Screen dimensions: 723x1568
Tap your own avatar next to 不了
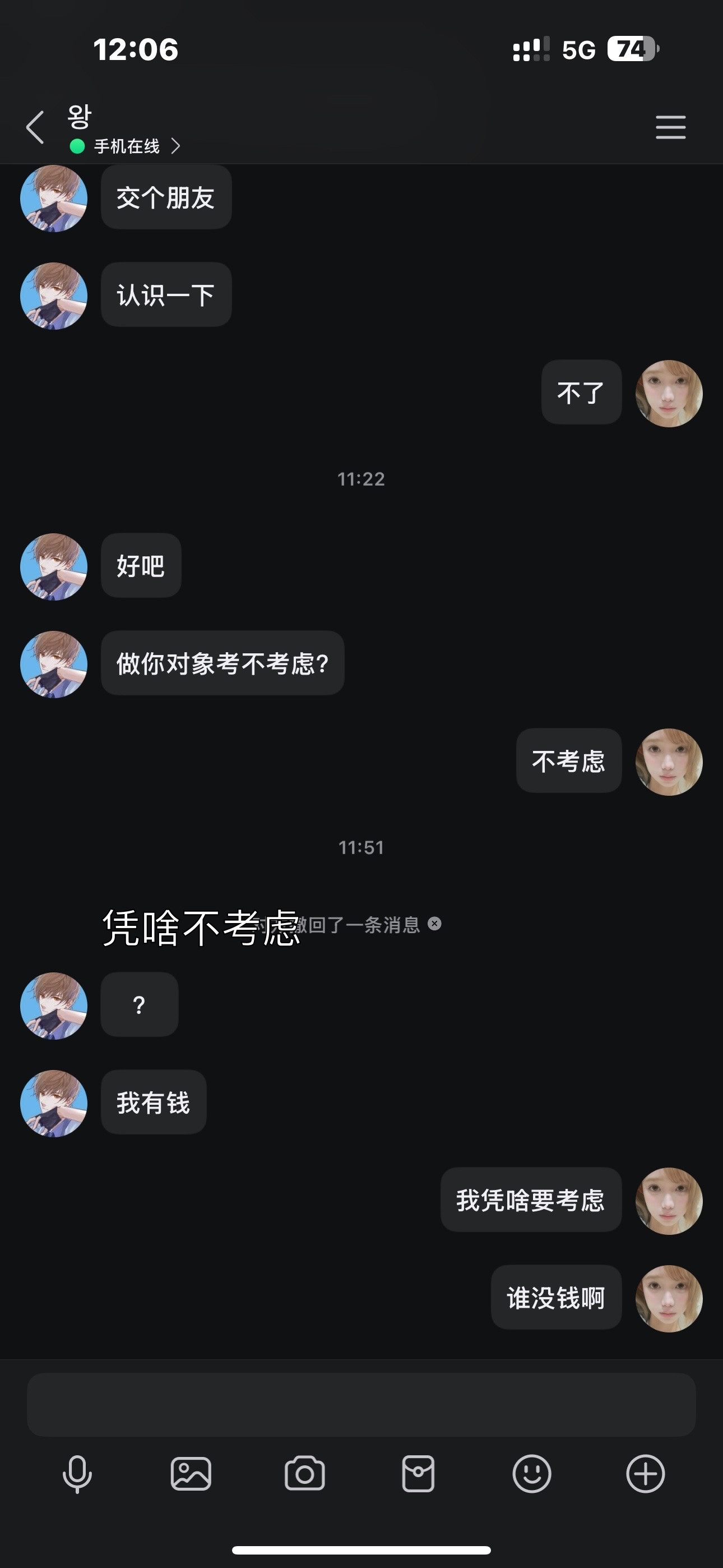click(x=669, y=393)
